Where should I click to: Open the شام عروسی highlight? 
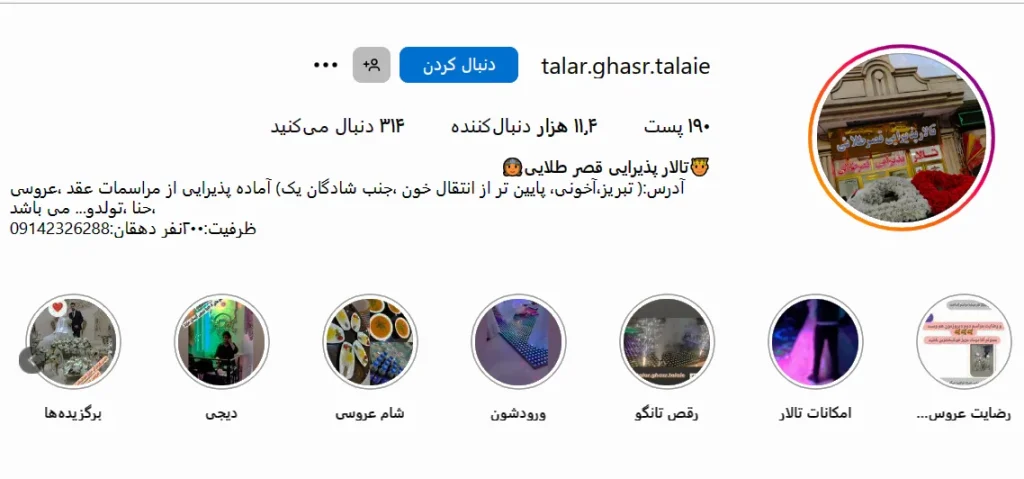click(370, 342)
